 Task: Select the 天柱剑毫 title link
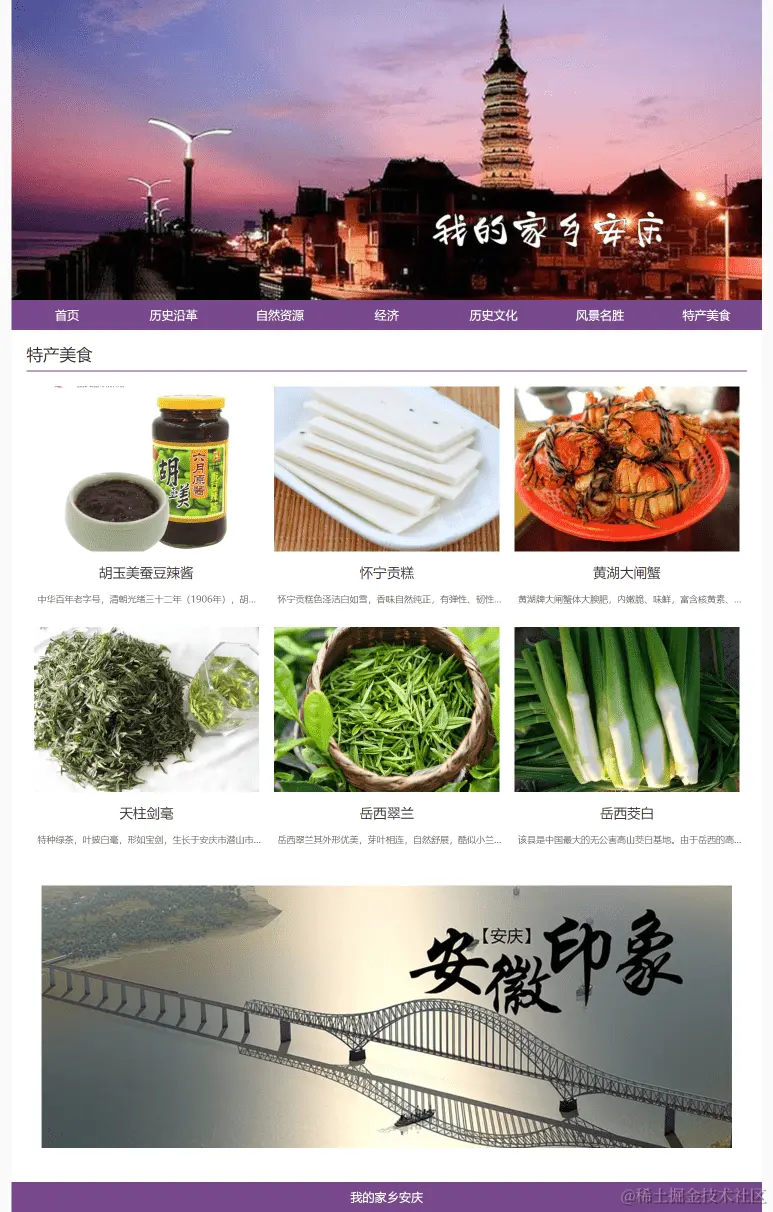[146, 813]
